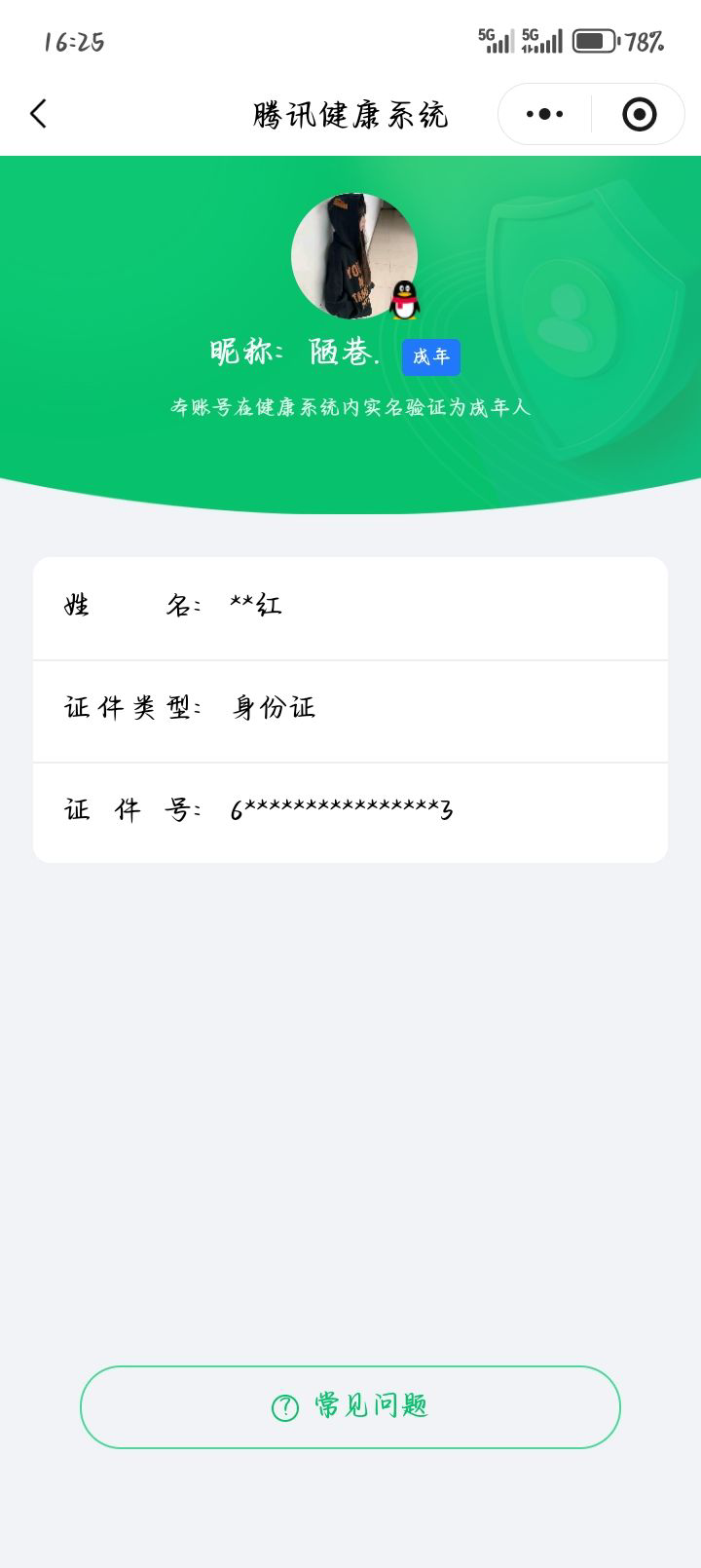Screen dimensions: 701x1568
Task: Click the circular capsule close icon
Action: [640, 113]
